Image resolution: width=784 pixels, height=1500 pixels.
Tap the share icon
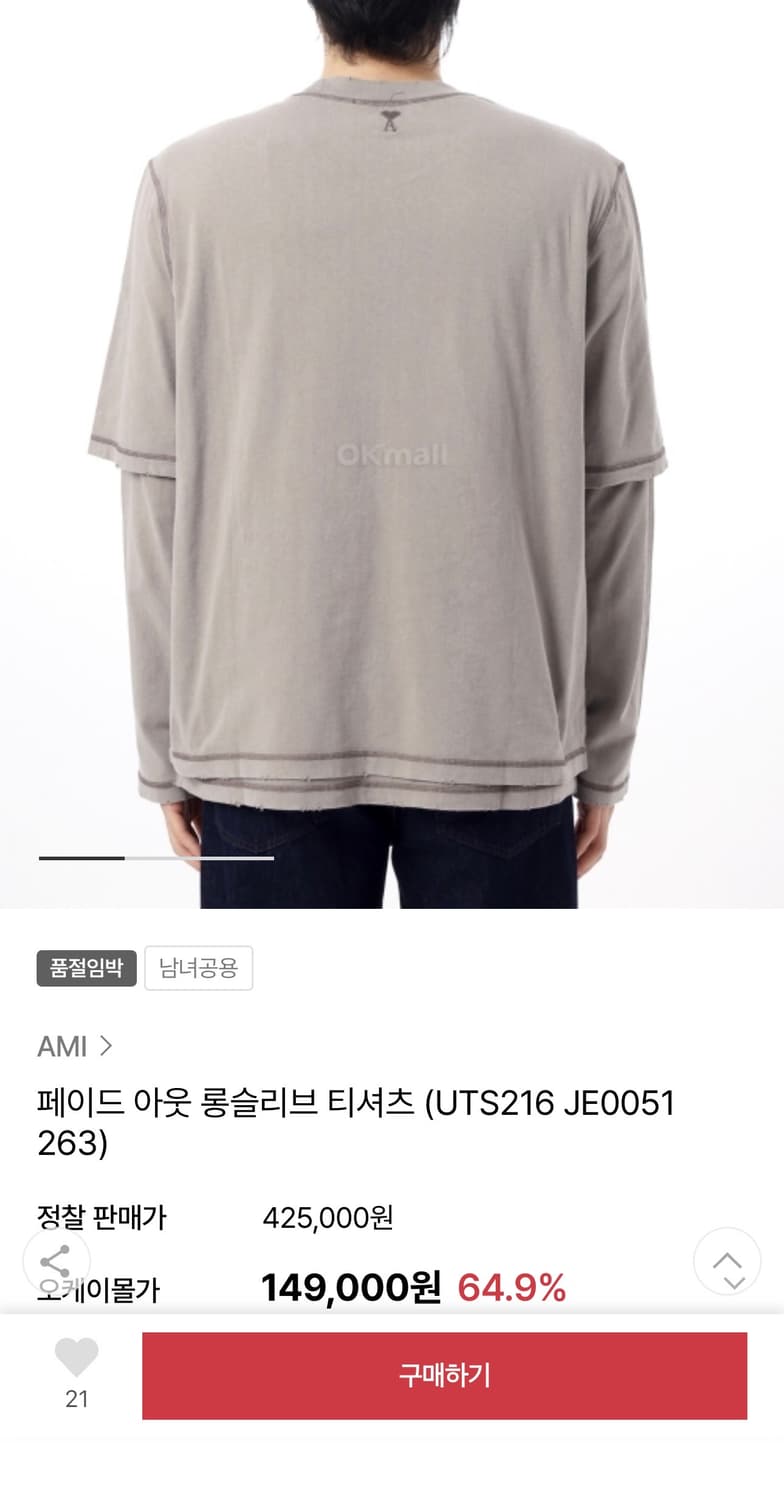click(x=57, y=1260)
